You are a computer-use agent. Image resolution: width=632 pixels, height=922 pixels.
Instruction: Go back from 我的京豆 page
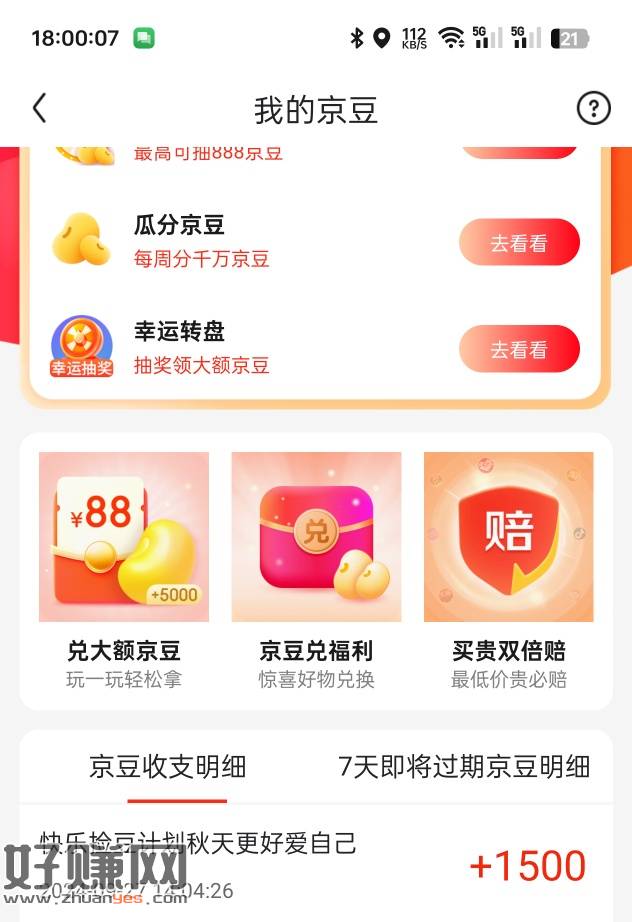[40, 109]
